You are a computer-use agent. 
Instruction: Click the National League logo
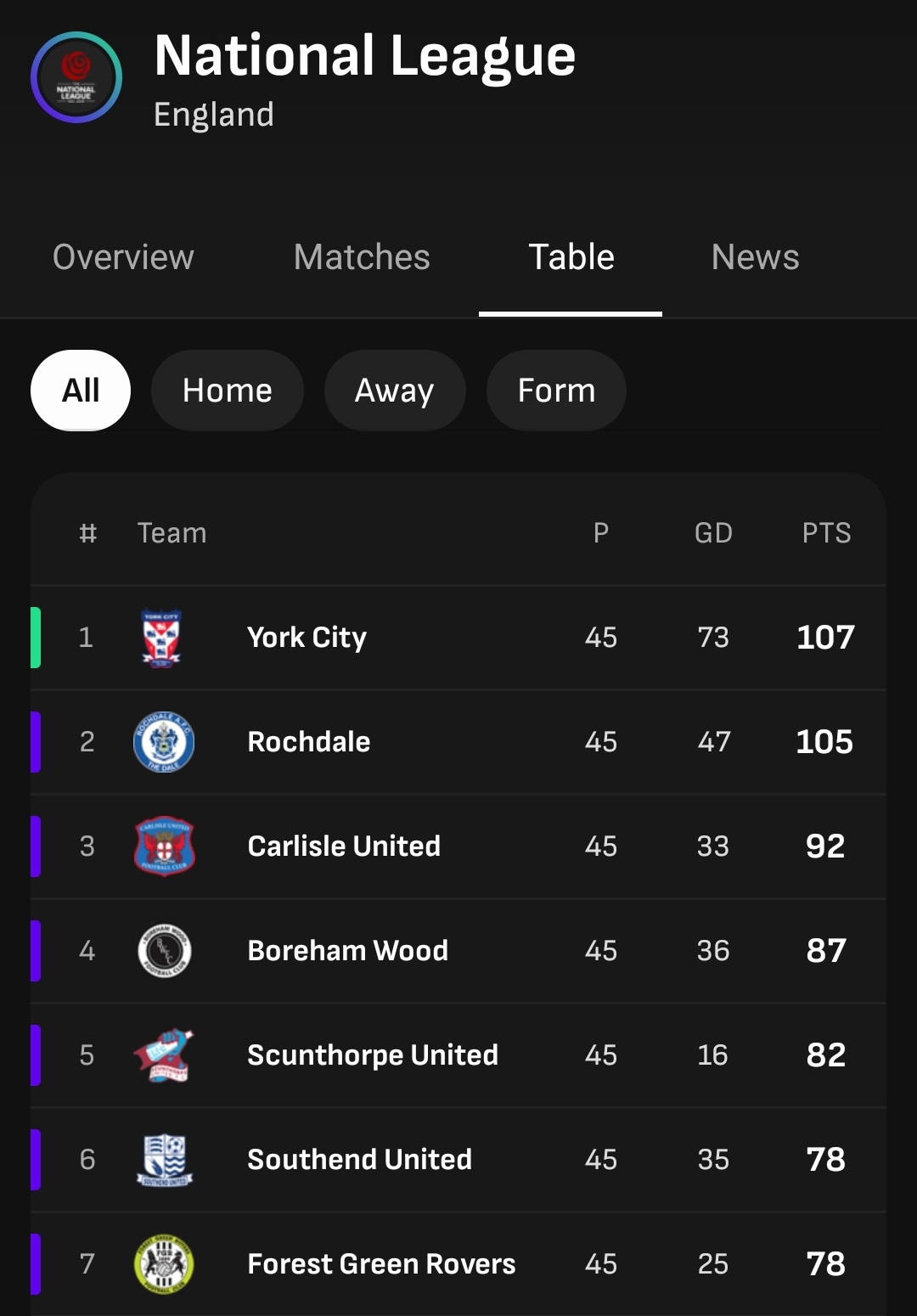point(76,77)
